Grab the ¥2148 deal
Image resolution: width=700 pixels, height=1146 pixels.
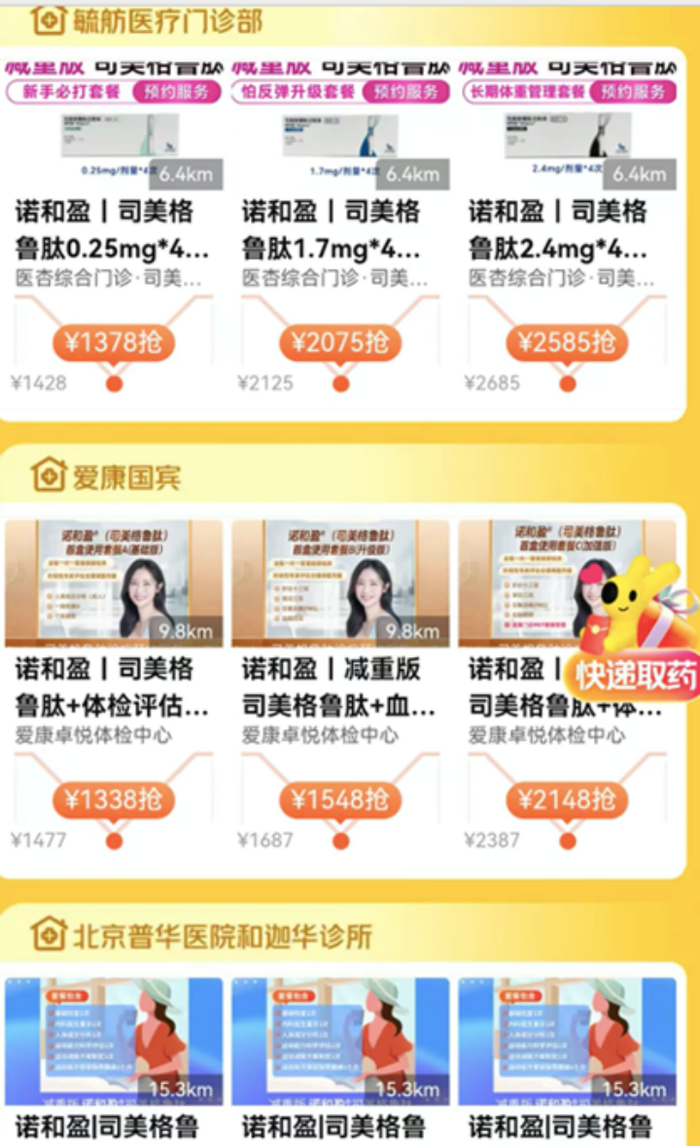[x=567, y=799]
